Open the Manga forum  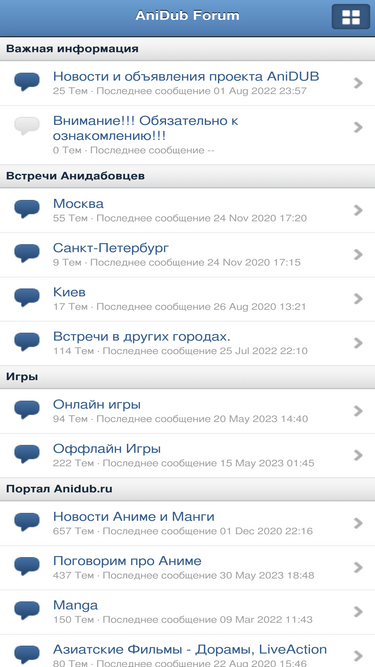coord(188,612)
